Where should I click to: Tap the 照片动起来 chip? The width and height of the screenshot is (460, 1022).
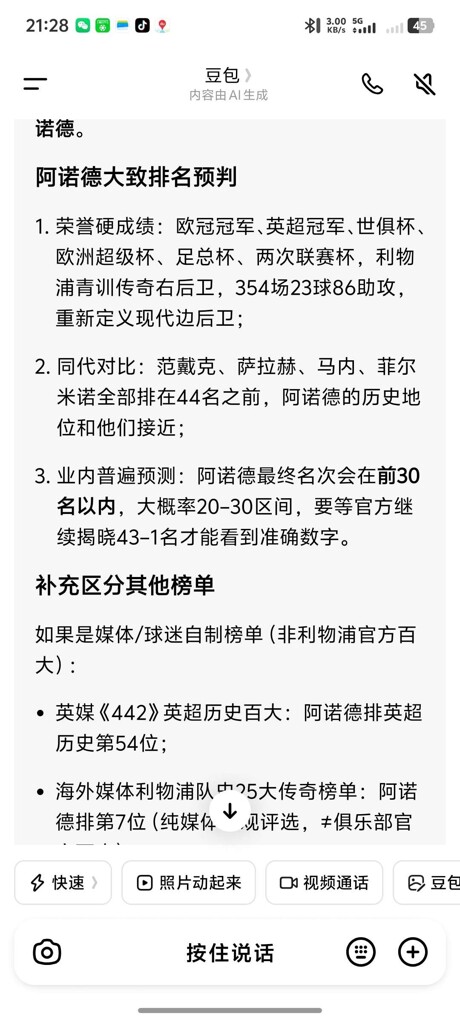click(x=188, y=883)
